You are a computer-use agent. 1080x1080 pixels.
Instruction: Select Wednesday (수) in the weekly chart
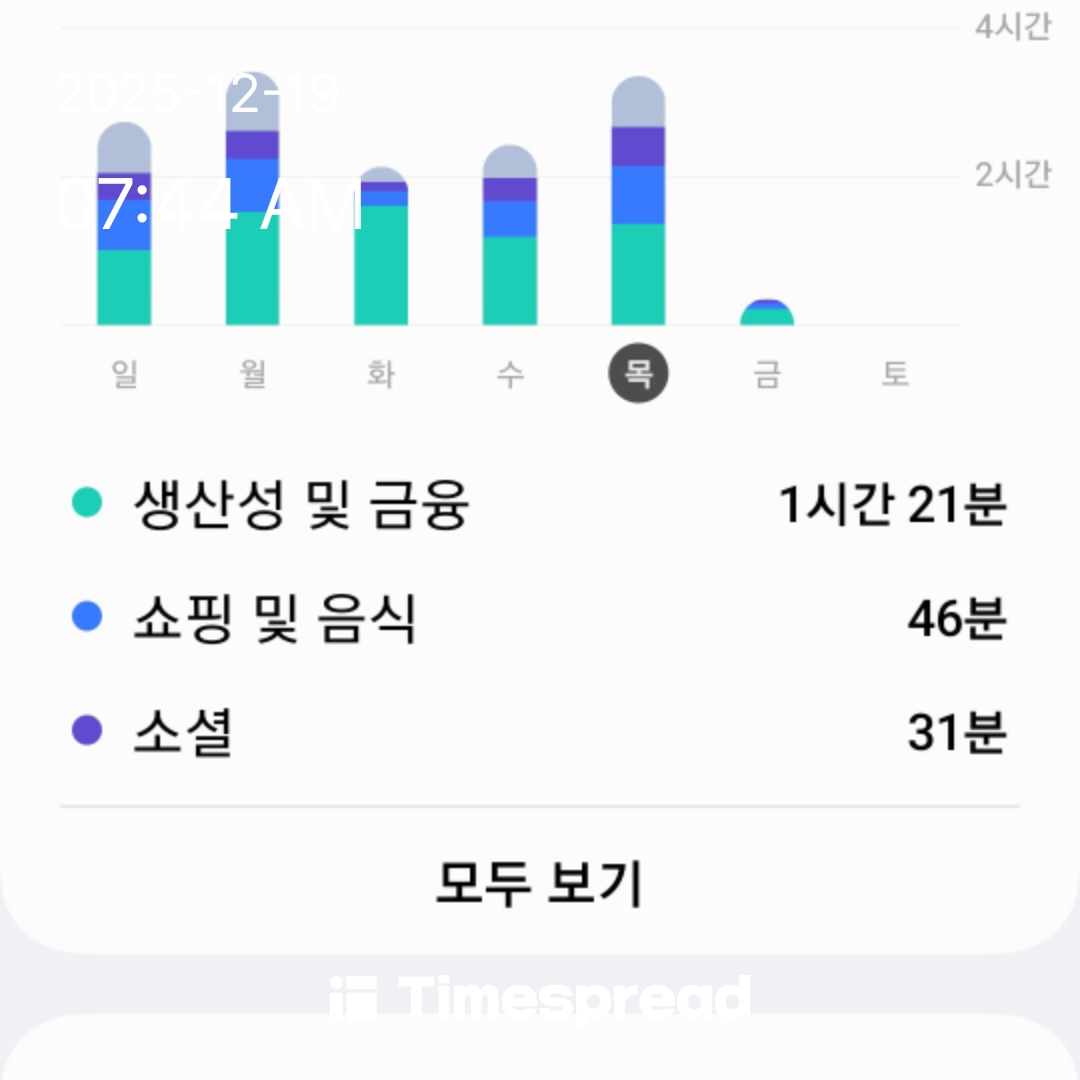510,374
